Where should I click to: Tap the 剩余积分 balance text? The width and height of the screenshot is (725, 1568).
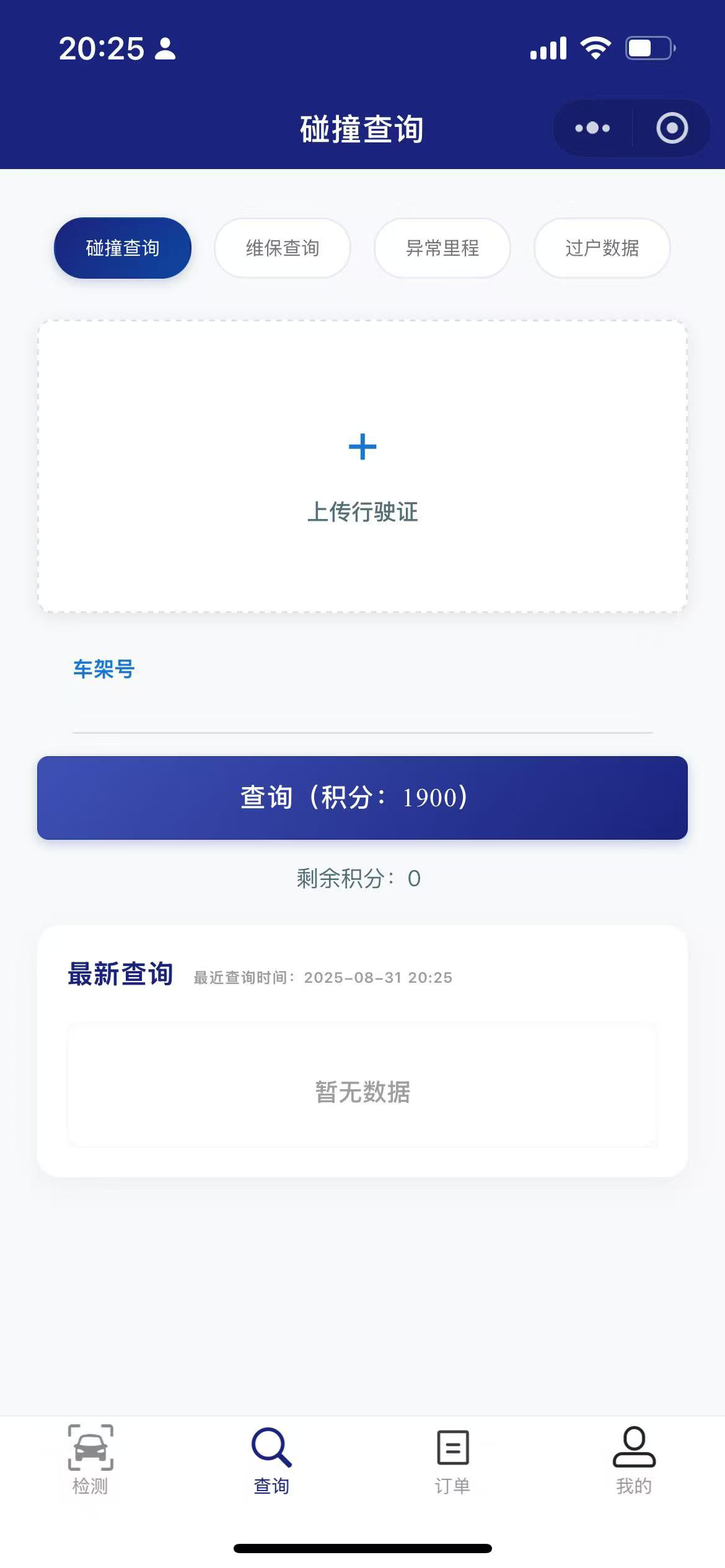coord(358,878)
